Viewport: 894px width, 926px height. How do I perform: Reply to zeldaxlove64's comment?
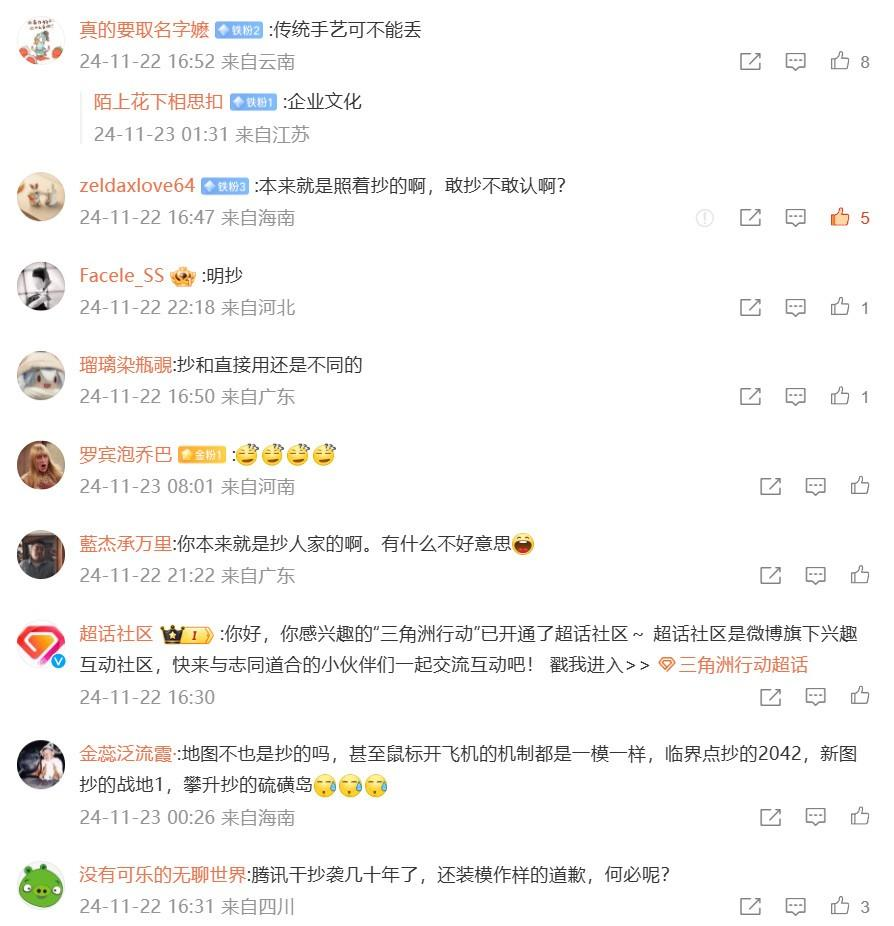[795, 217]
